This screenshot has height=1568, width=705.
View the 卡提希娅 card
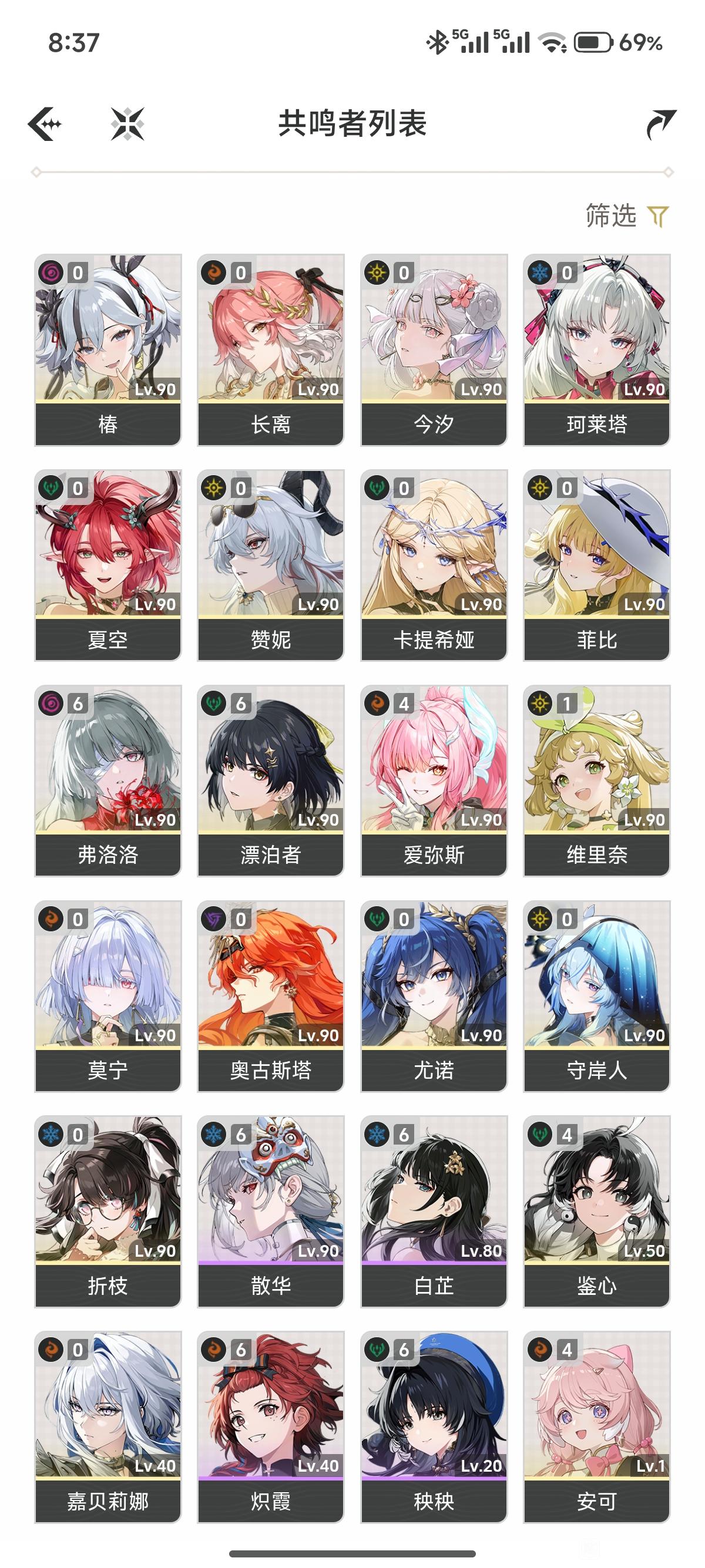coord(434,565)
